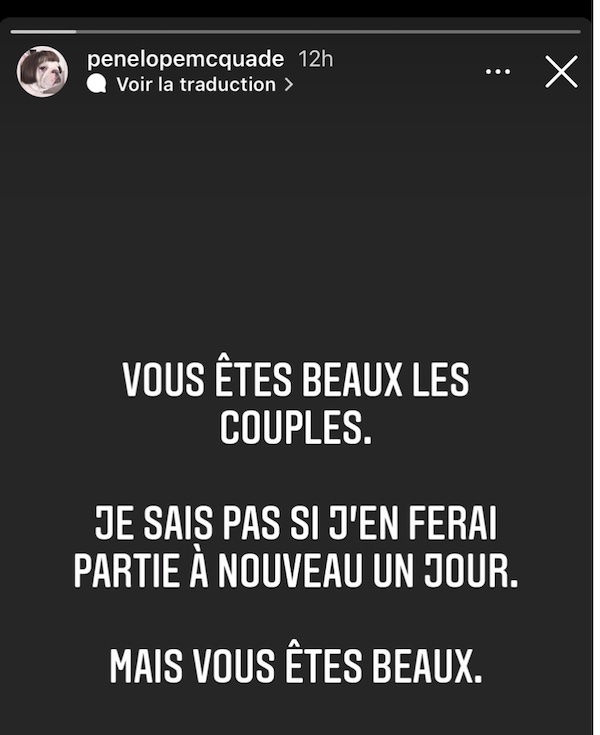Open the three-dot story options menu

point(497,72)
